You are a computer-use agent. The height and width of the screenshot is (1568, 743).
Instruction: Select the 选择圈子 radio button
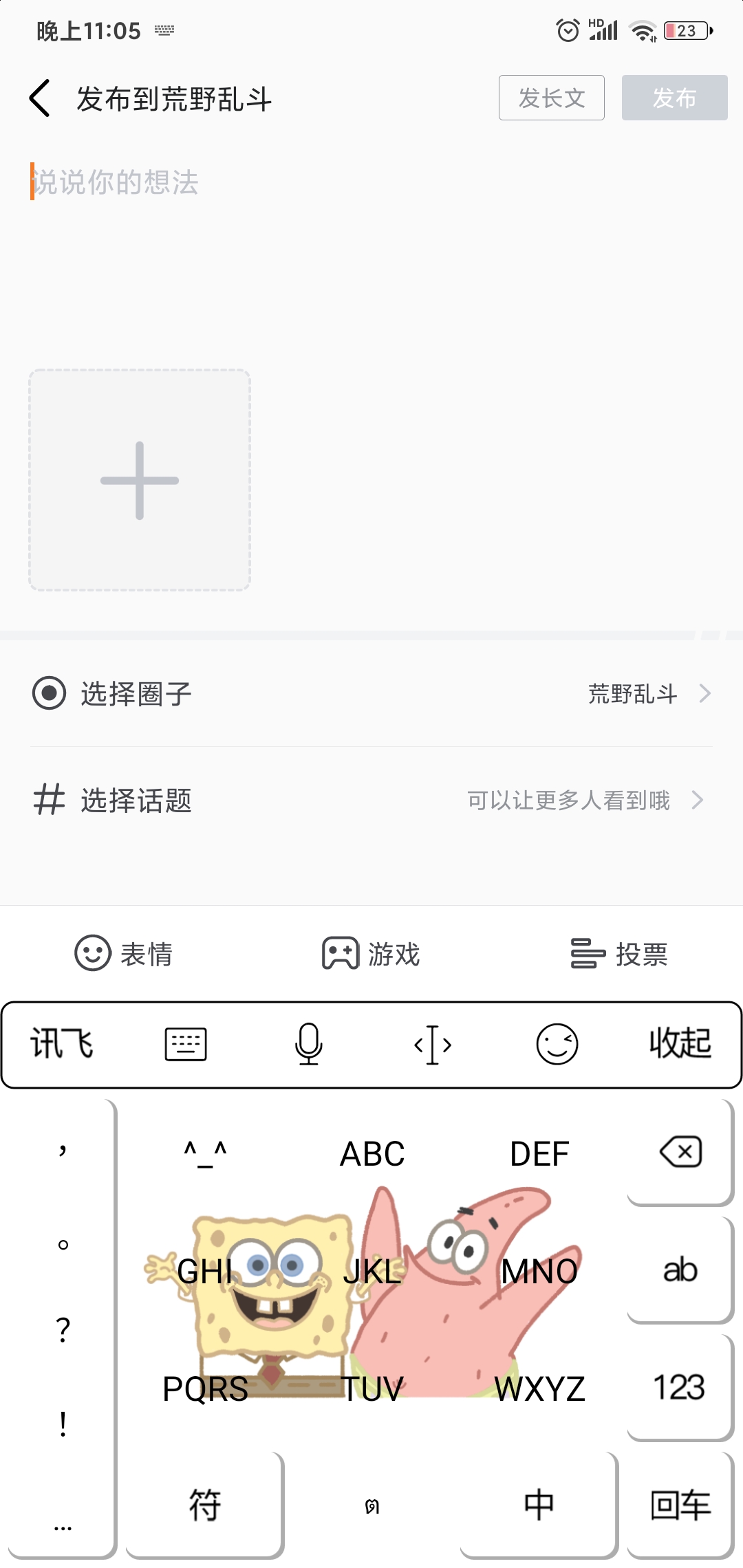tap(48, 693)
